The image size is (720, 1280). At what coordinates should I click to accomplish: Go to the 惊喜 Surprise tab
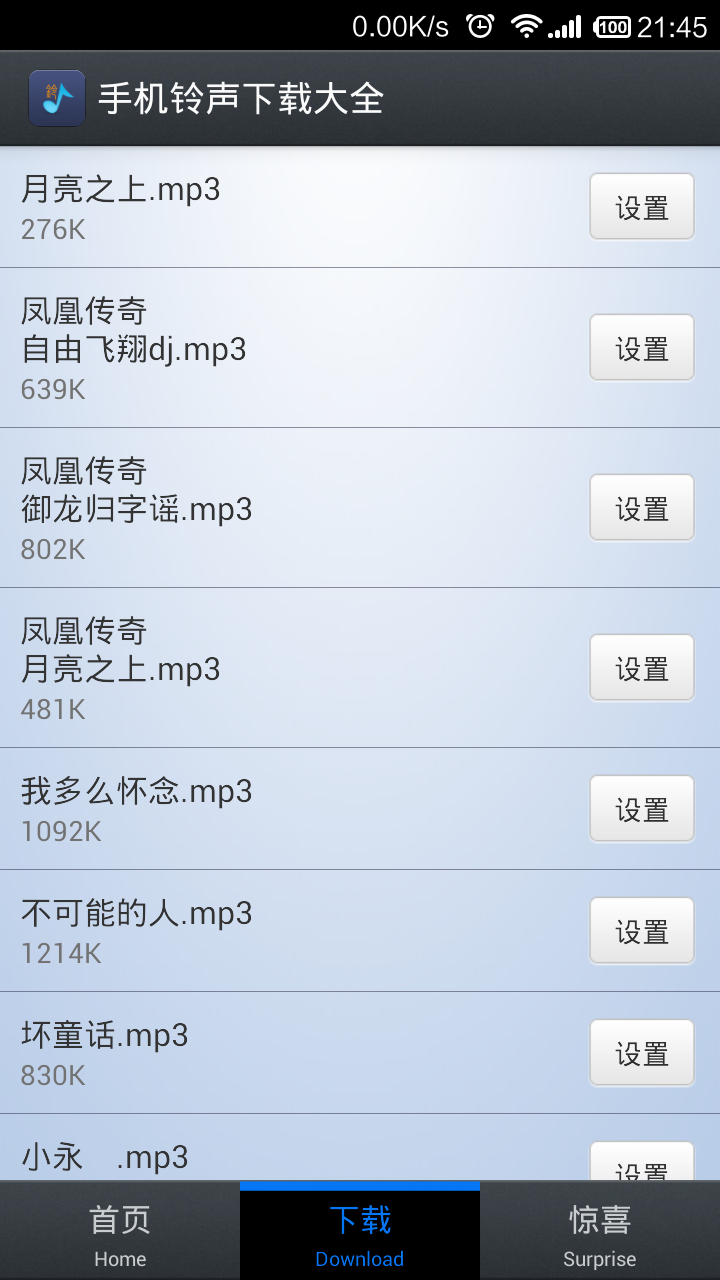[x=600, y=1232]
